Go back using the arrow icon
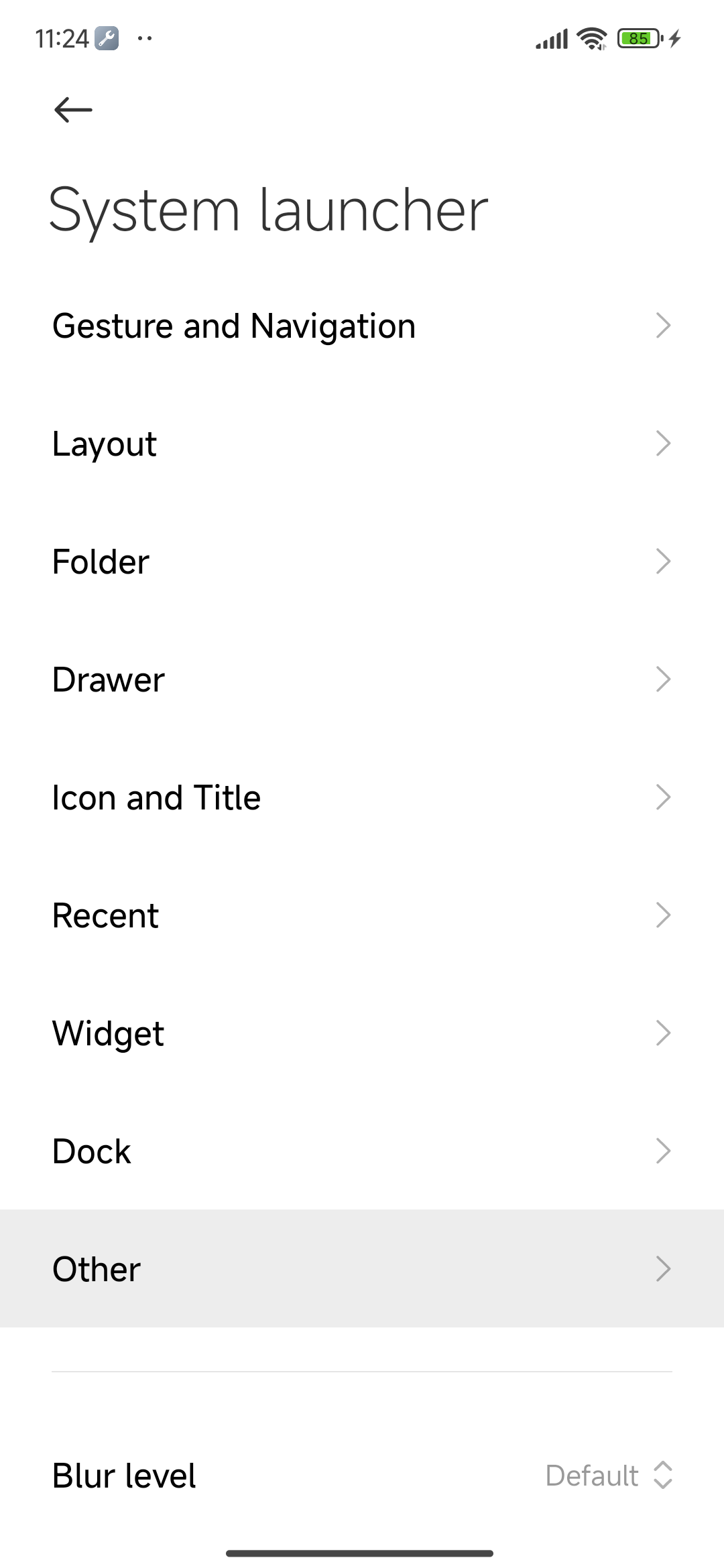This screenshot has height=1568, width=724. tap(73, 109)
